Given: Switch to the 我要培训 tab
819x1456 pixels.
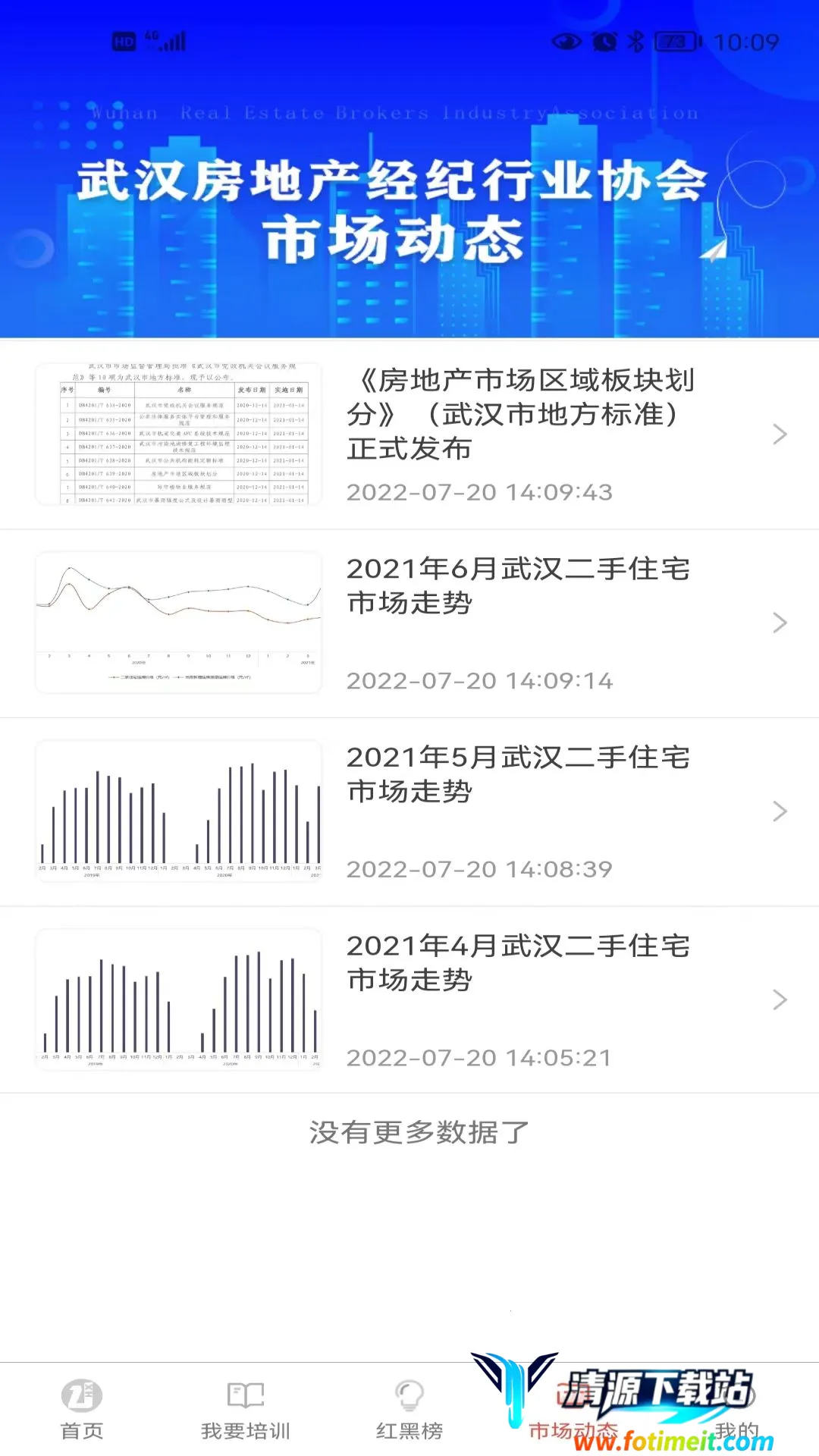Looking at the screenshot, I should click(x=246, y=1410).
